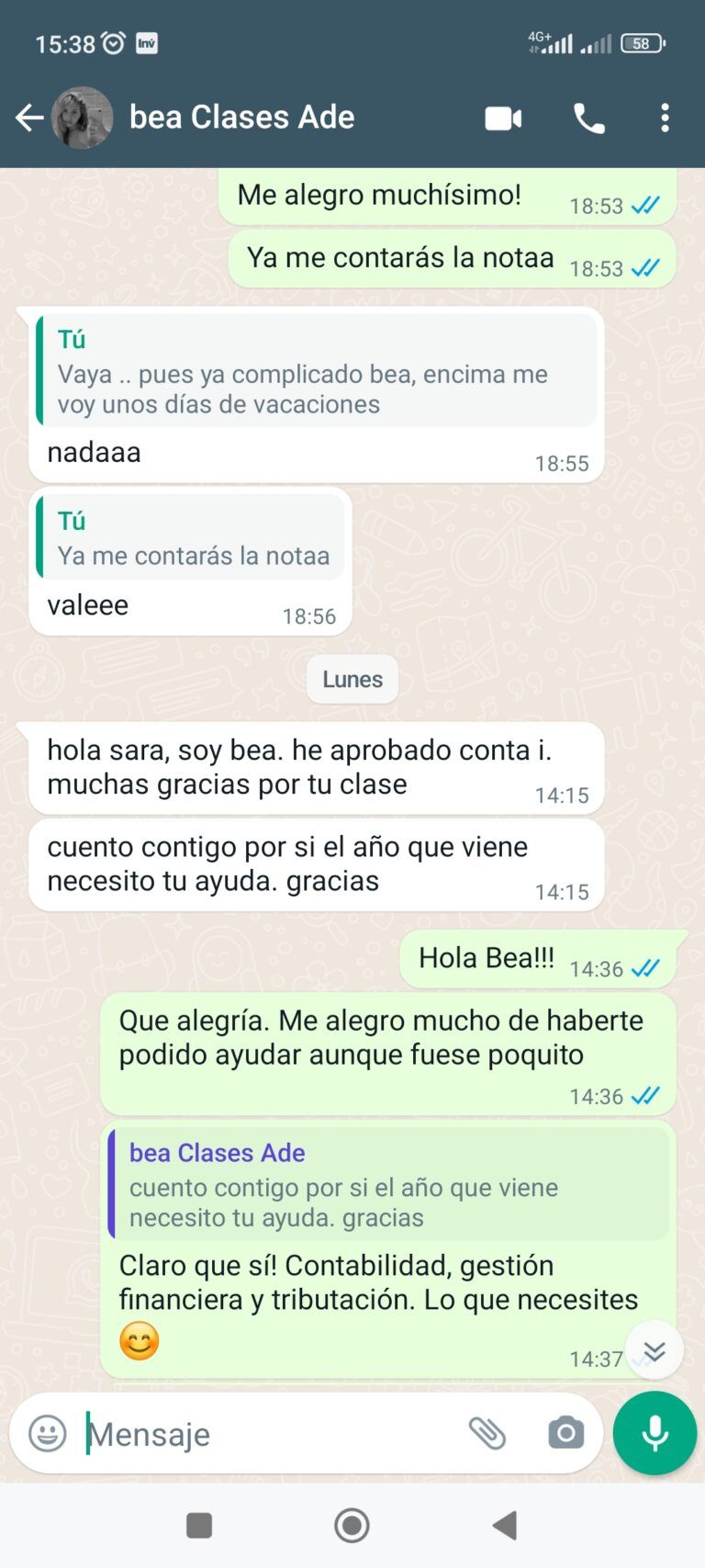Start a voice call with bea
The width and height of the screenshot is (705, 1568).
click(x=588, y=118)
